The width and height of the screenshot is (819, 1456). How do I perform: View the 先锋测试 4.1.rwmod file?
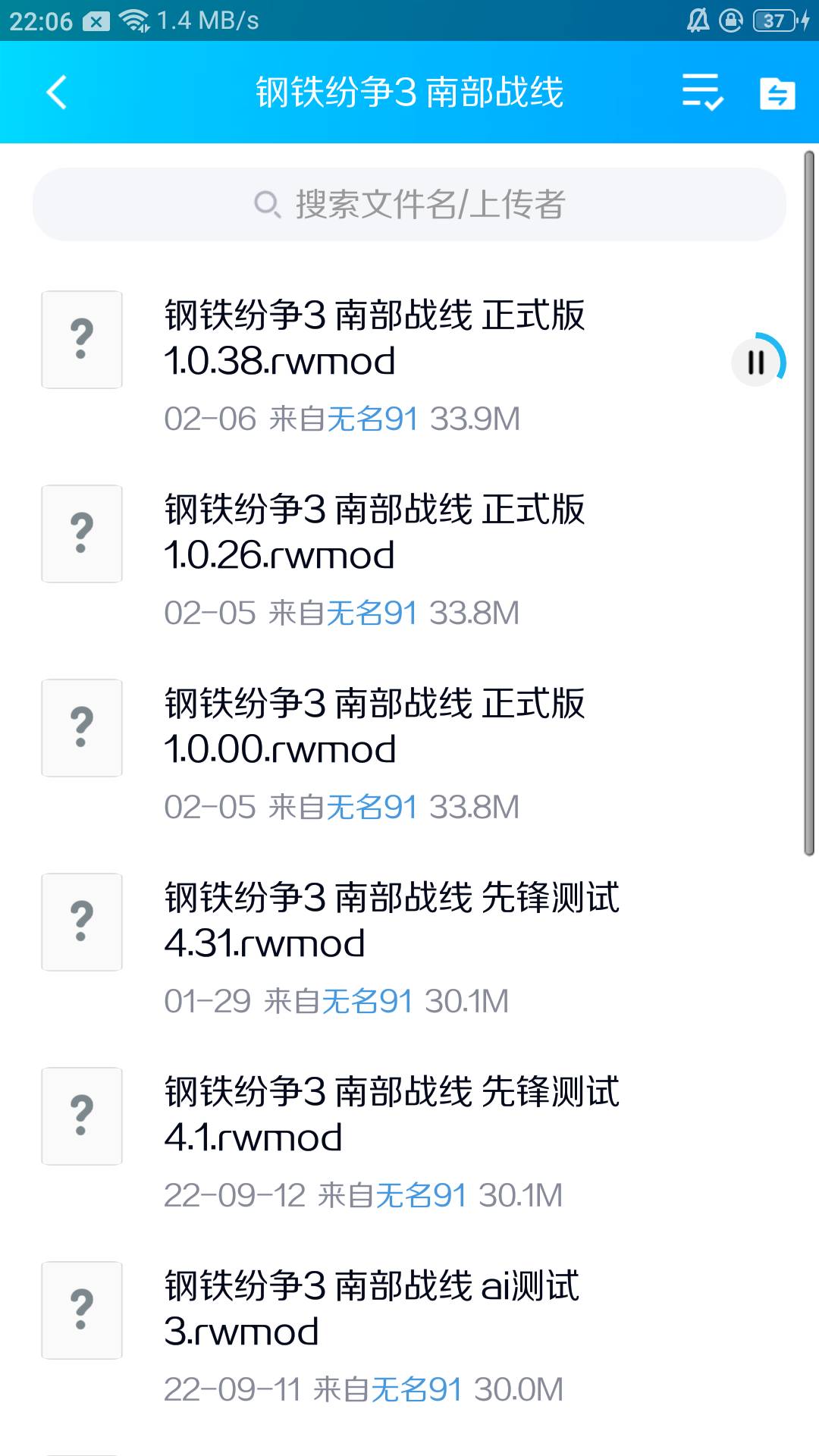coord(391,1115)
